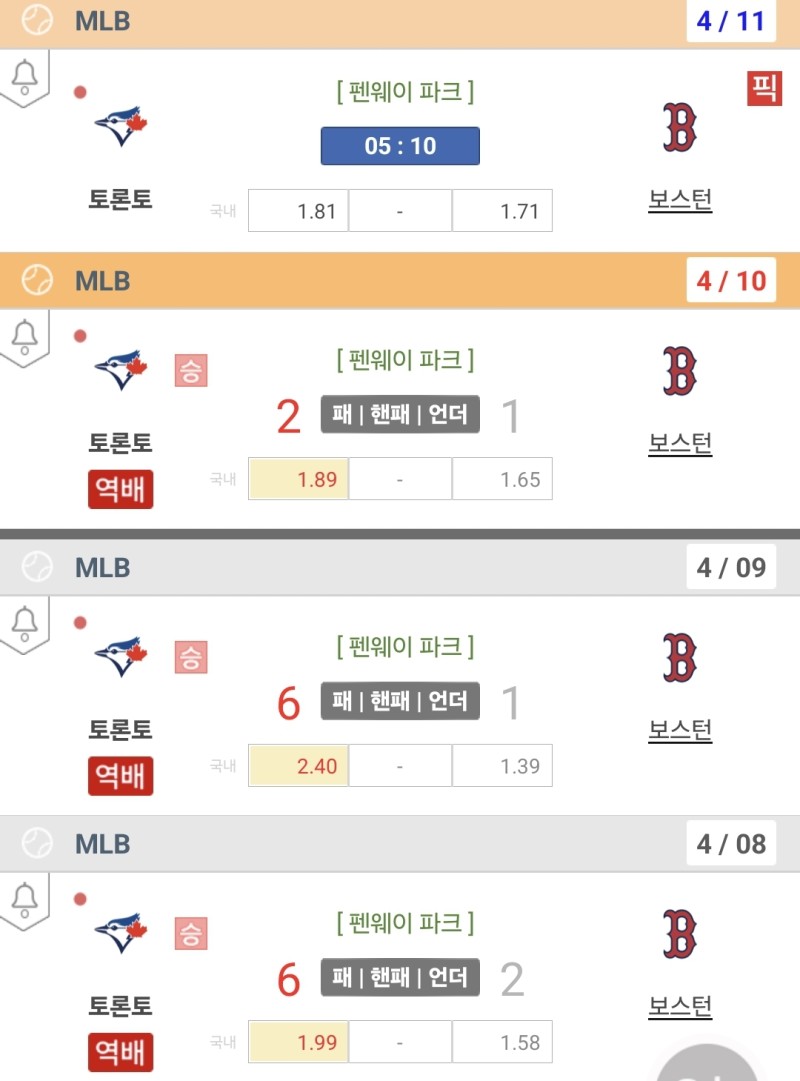Tap the 05 : 10 start time button
Viewport: 800px width, 1081px height.
pyautogui.click(x=400, y=146)
